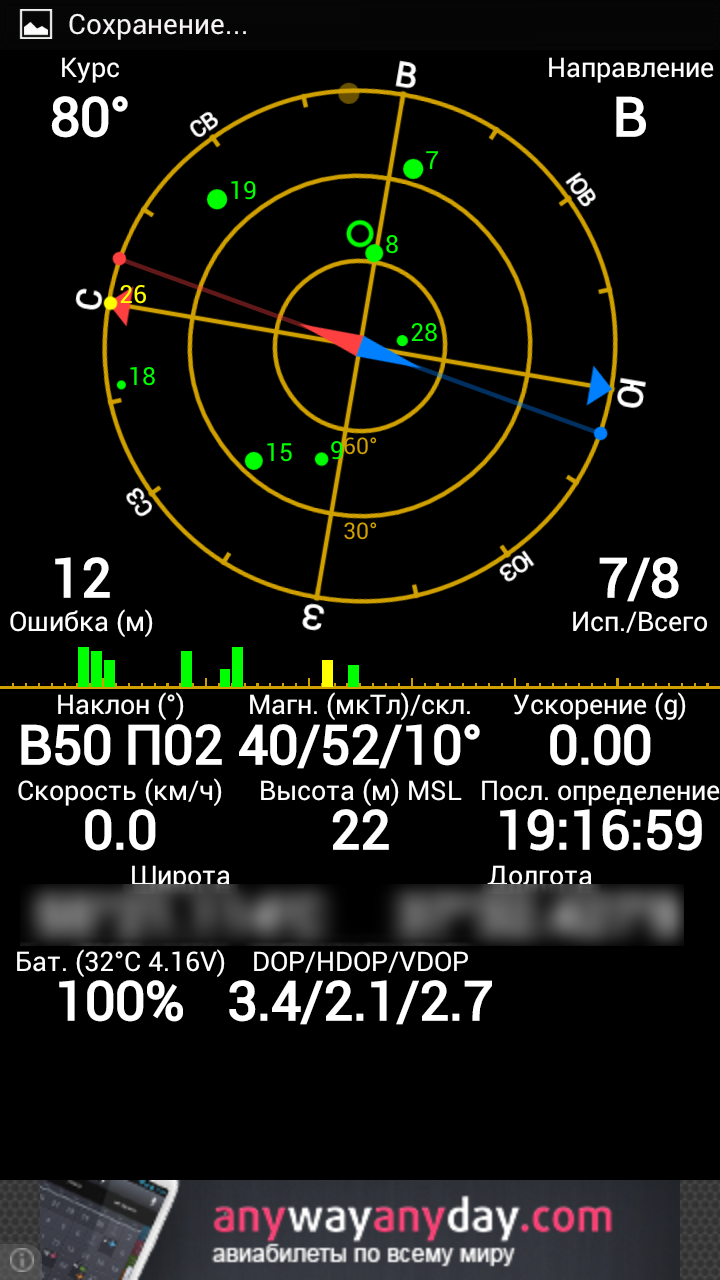The height and width of the screenshot is (1280, 720).
Task: Open the anywayanyday.com ad banner
Action: (x=410, y=1230)
